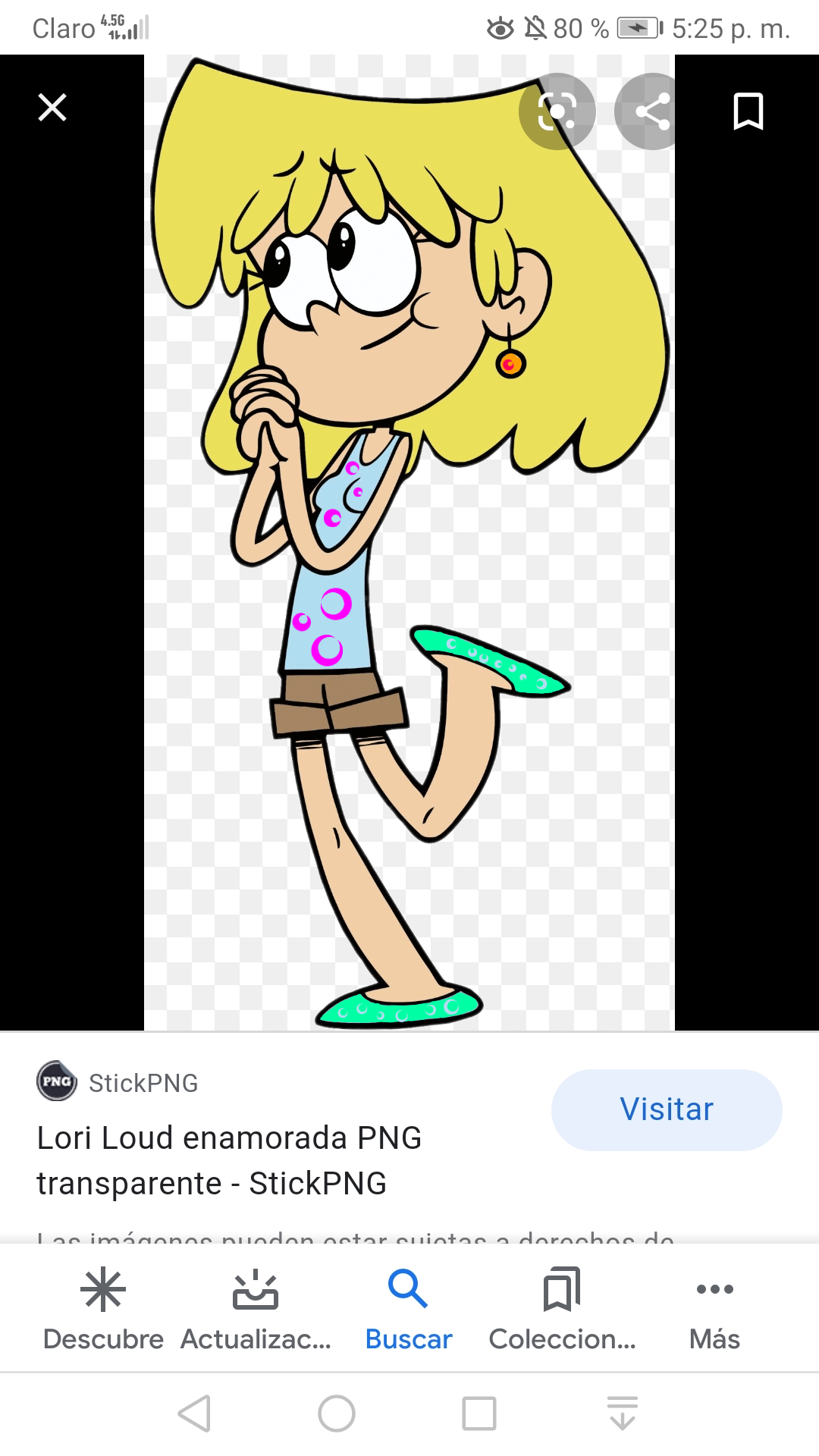Tap the Visitar button
Screen dimensions: 819x1456
tap(667, 1109)
